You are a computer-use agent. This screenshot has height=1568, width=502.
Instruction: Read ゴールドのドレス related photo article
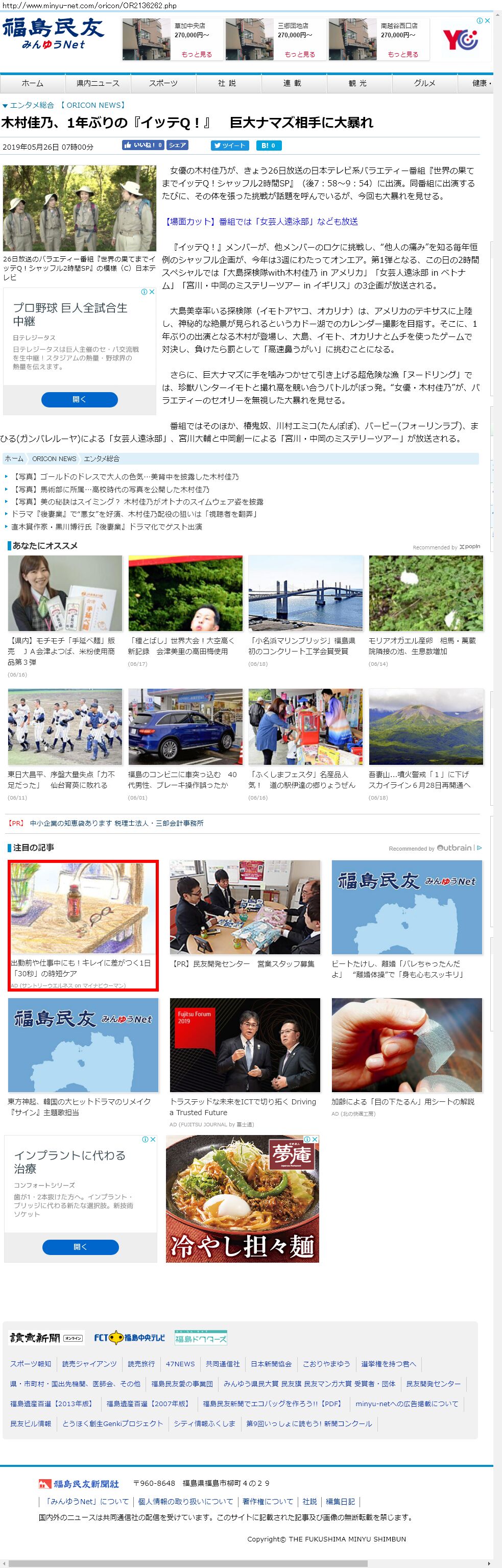pyautogui.click(x=125, y=476)
